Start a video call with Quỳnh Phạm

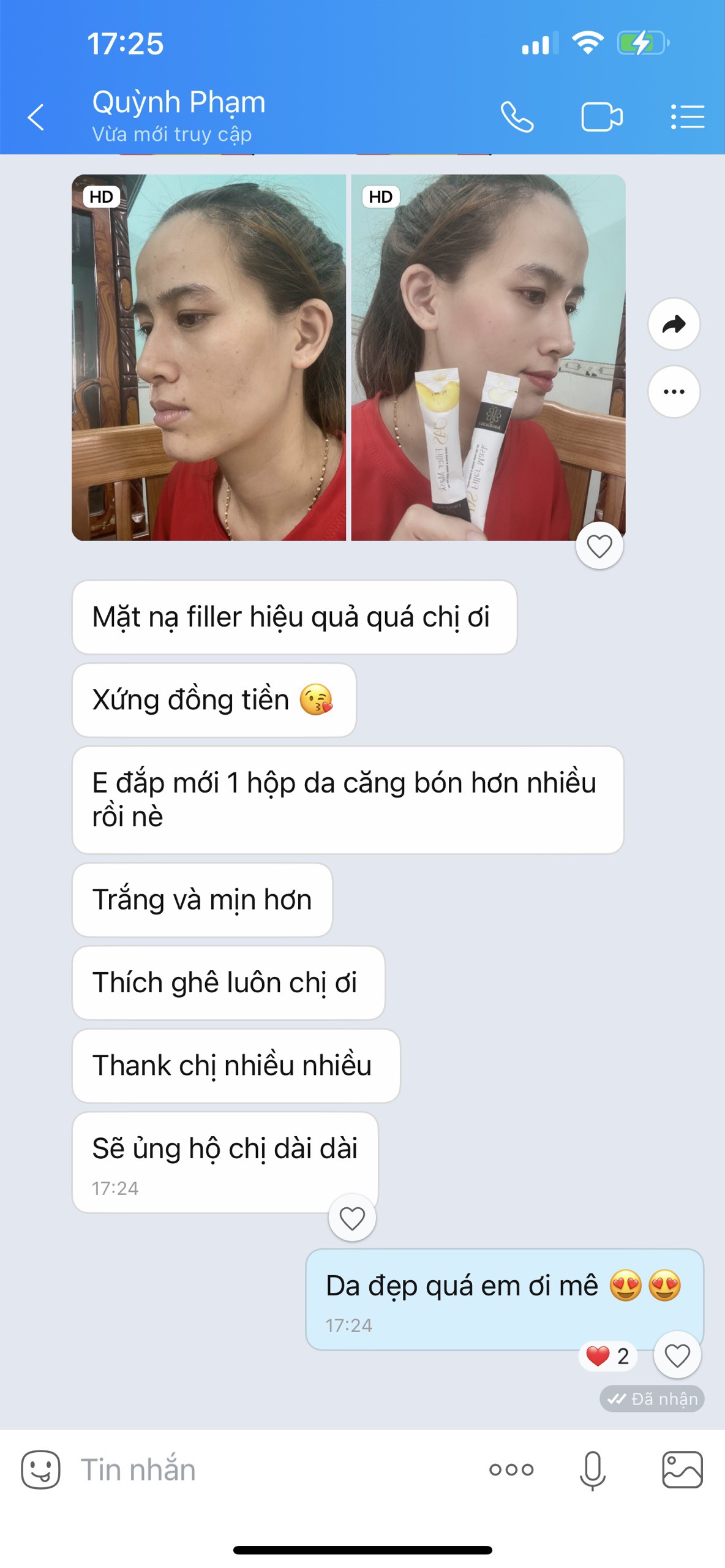point(601,116)
